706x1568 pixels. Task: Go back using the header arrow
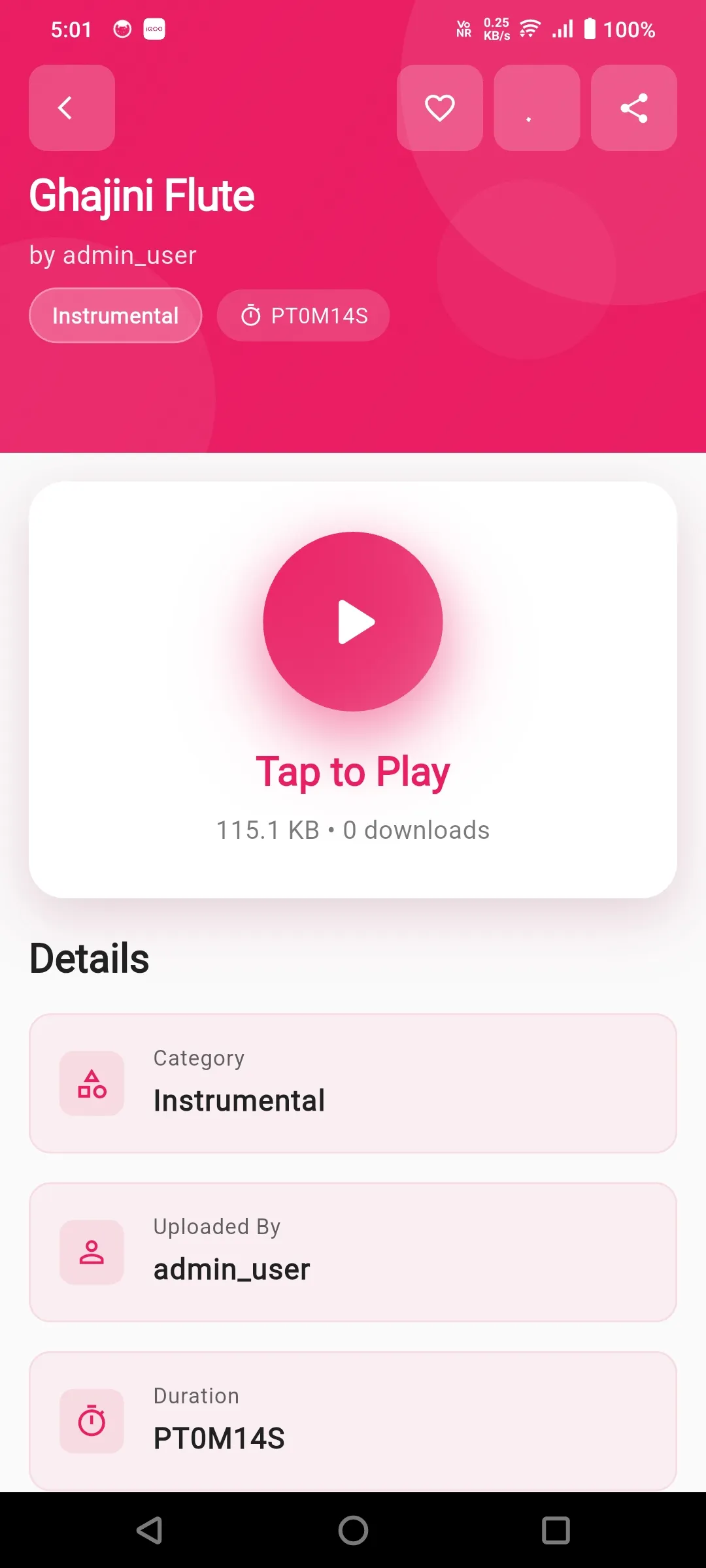(x=72, y=108)
